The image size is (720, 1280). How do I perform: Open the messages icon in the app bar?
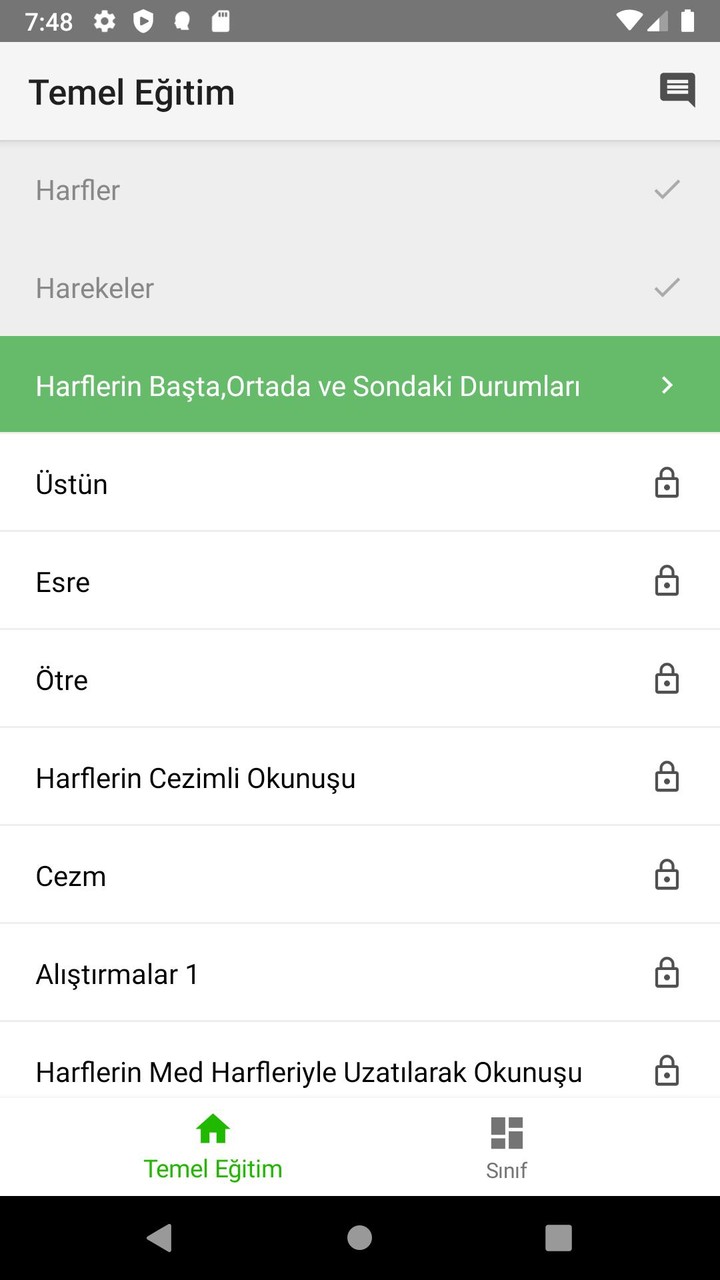pos(677,91)
